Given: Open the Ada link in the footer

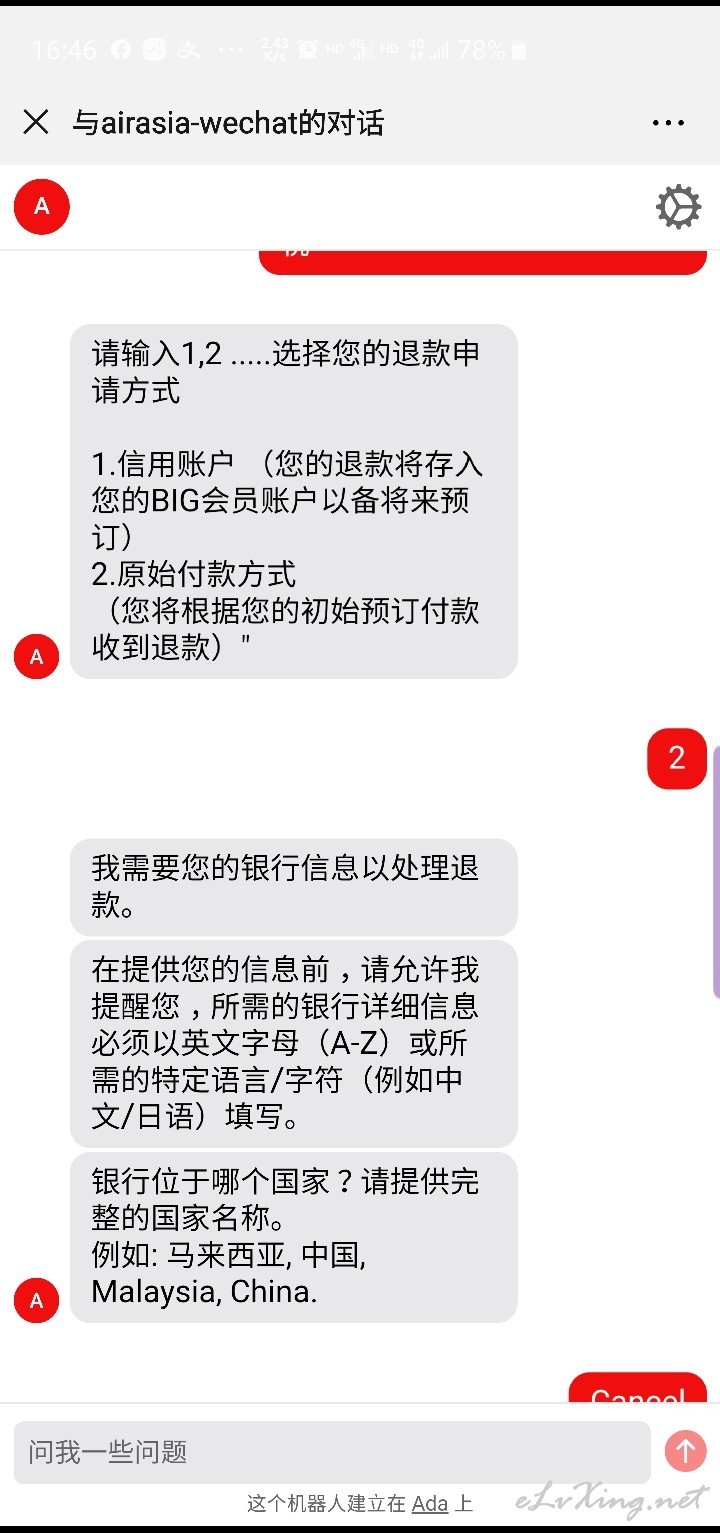Looking at the screenshot, I should click(x=430, y=1503).
